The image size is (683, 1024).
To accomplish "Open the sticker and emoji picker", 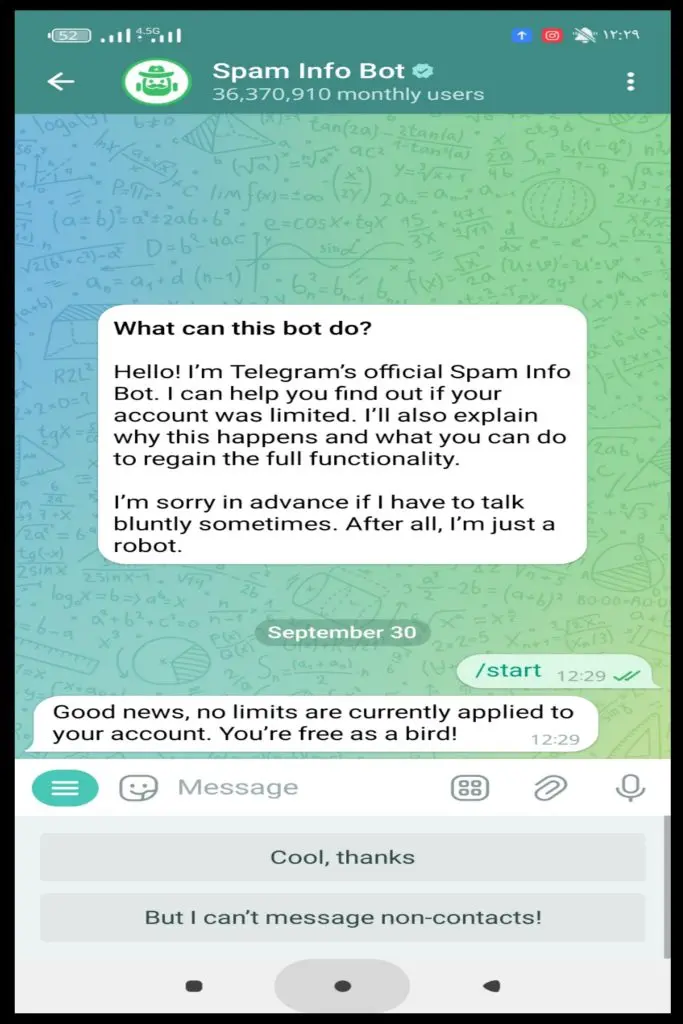I will [138, 788].
